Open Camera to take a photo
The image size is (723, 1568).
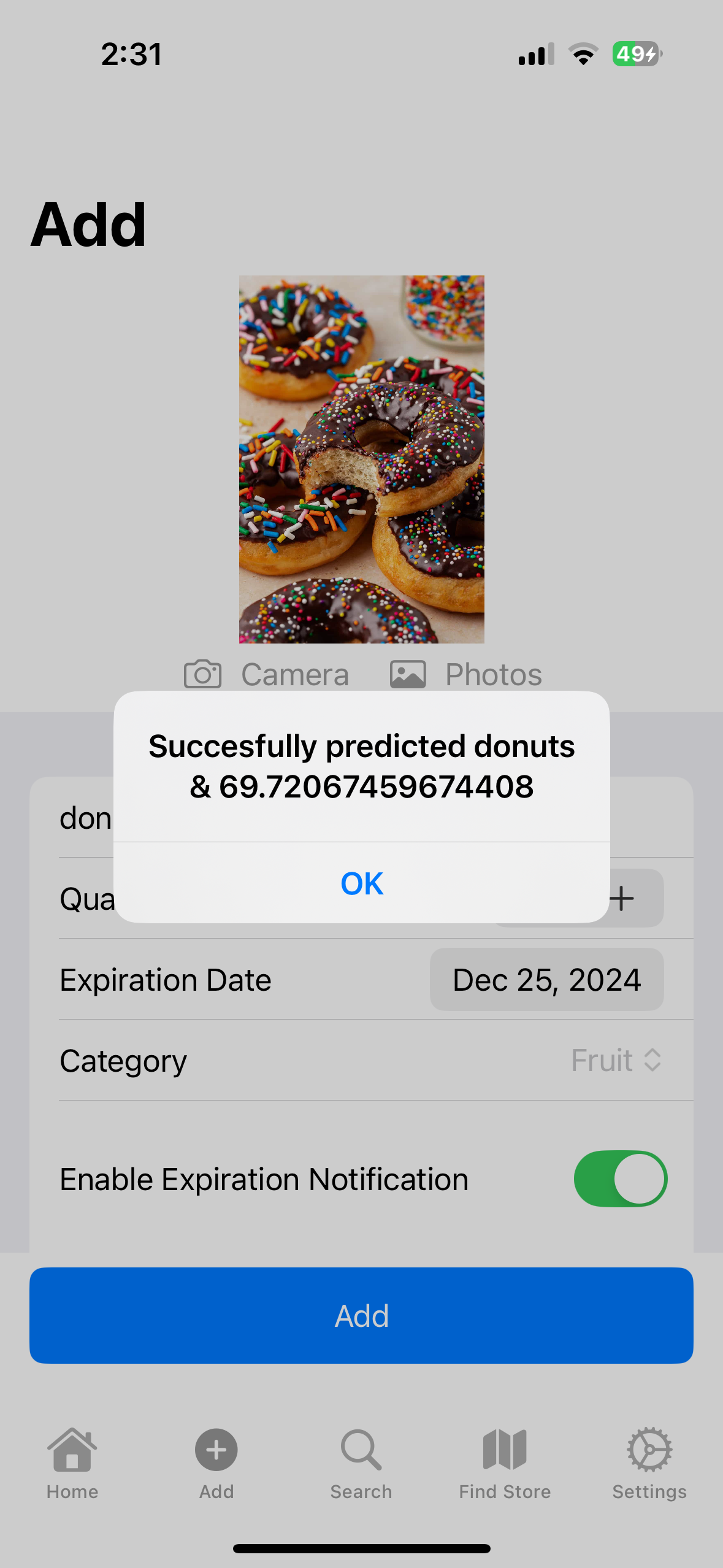click(x=267, y=674)
